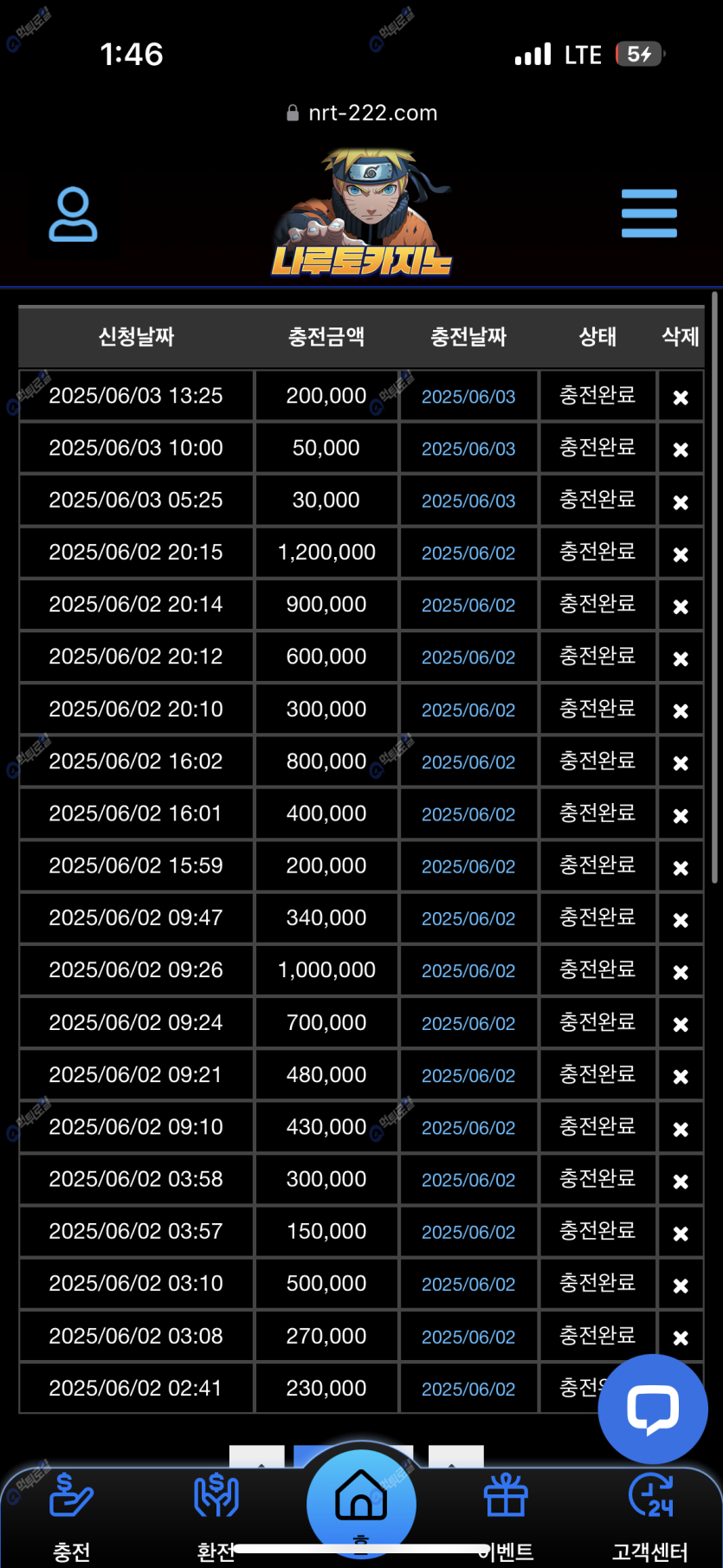Delete the 2025/06/02 03:10 record
The image size is (723, 1568).
point(681,1286)
